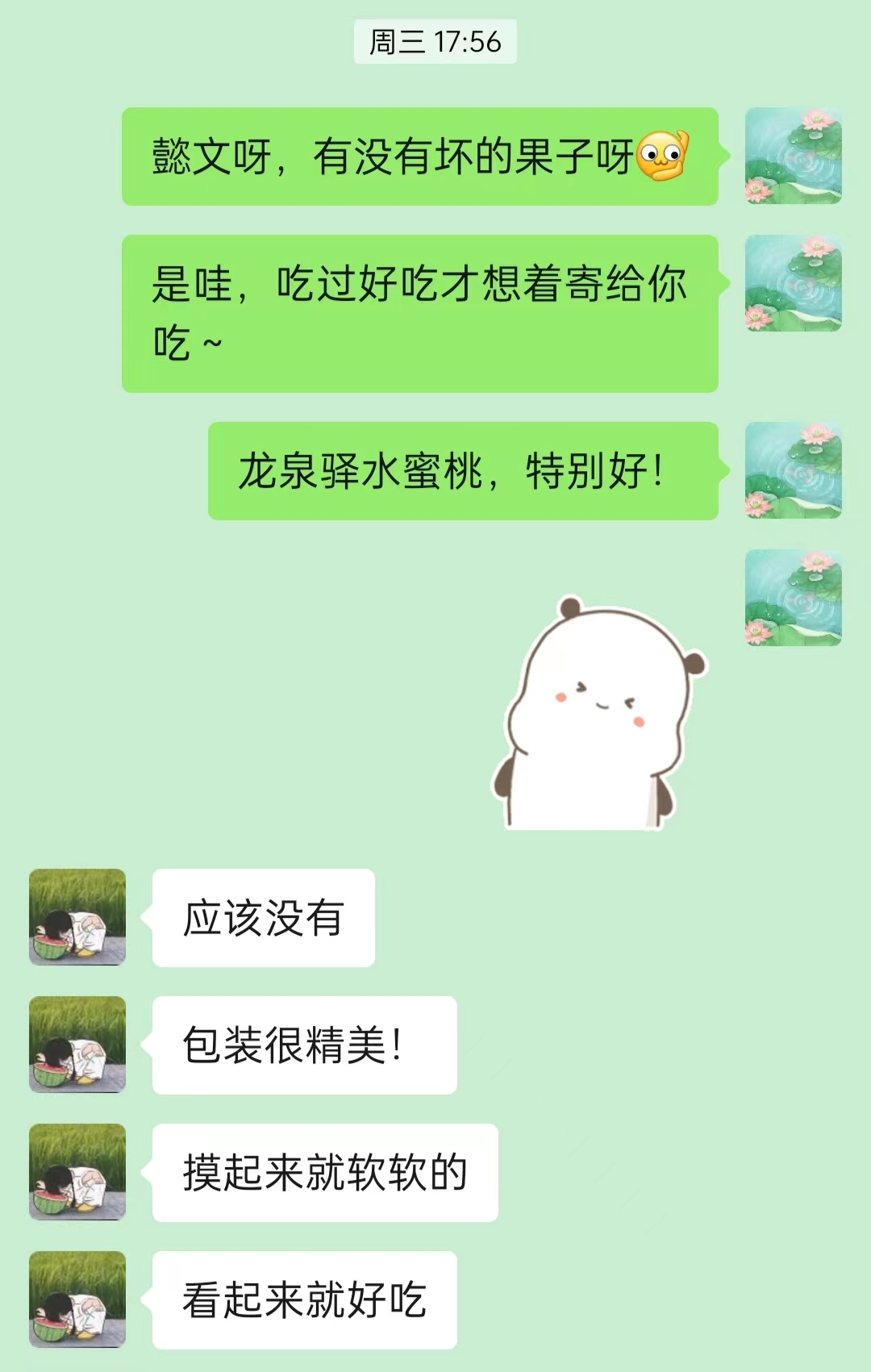The image size is (871, 1372).
Task: Tap avatar beside '摸起来就软软的' message
Action: [77, 1172]
